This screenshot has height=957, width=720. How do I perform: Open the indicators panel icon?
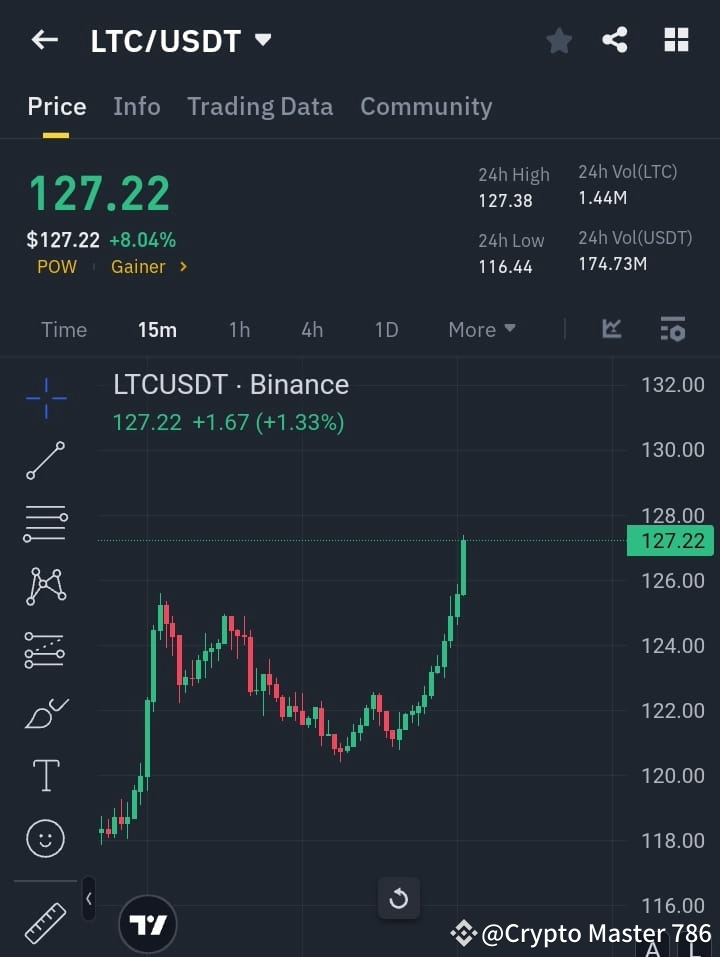point(611,329)
